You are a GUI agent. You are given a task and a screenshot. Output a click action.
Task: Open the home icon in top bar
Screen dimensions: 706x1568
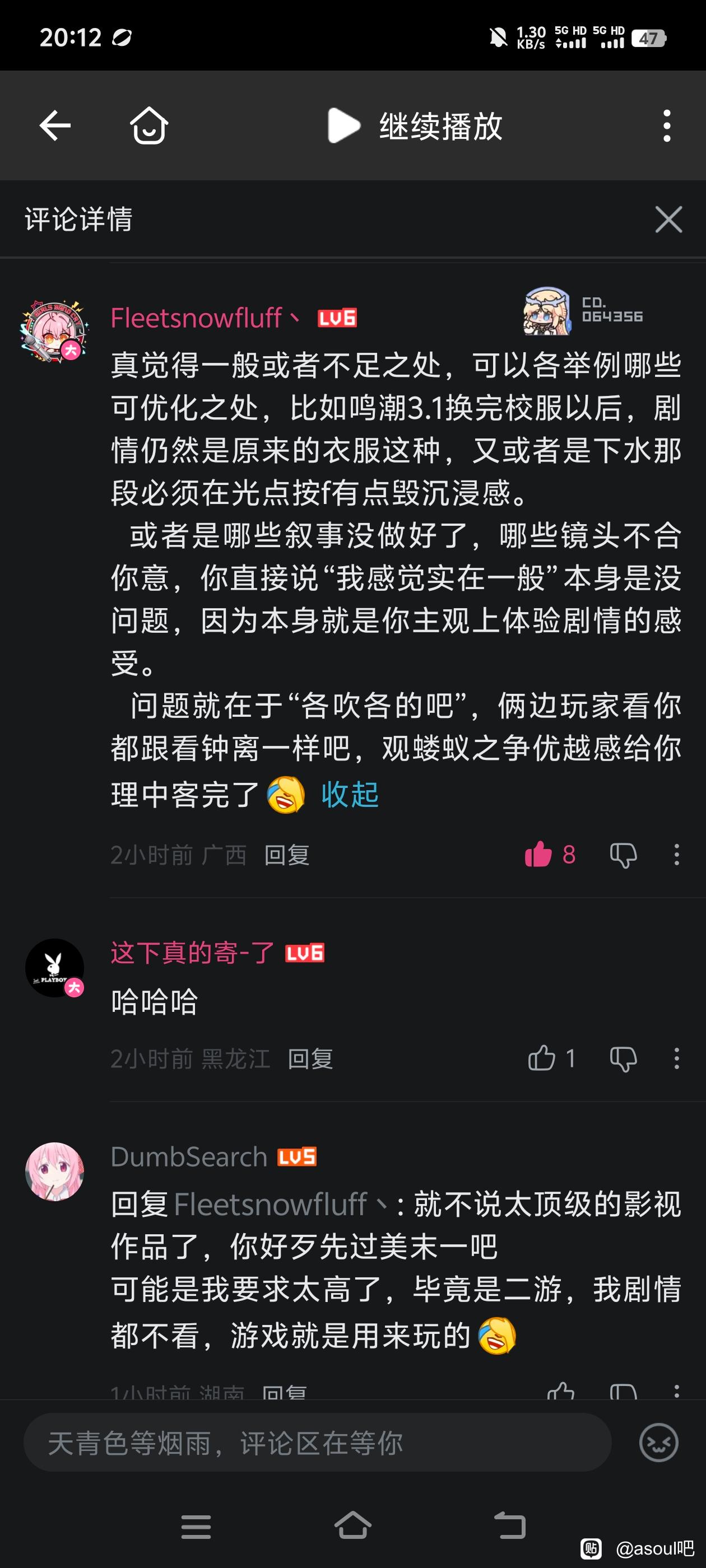[x=148, y=125]
